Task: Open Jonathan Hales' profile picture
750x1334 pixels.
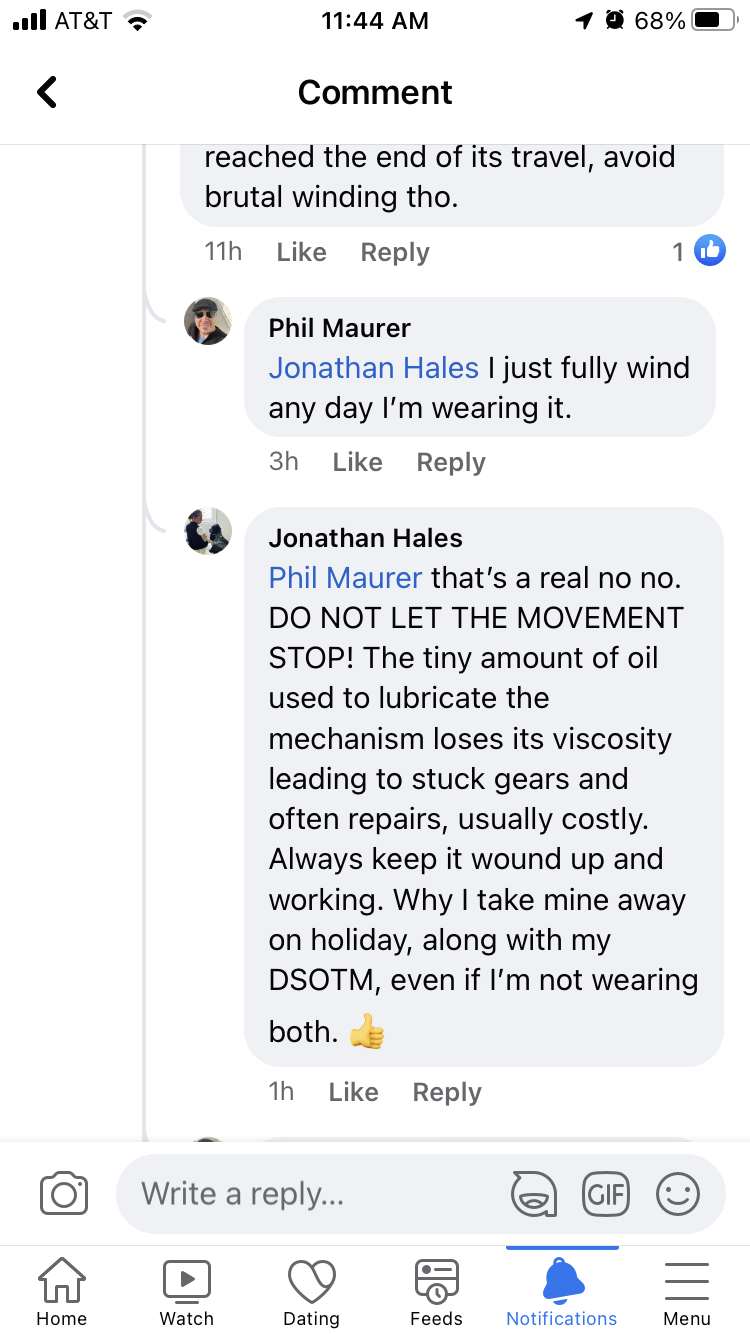Action: tap(208, 531)
